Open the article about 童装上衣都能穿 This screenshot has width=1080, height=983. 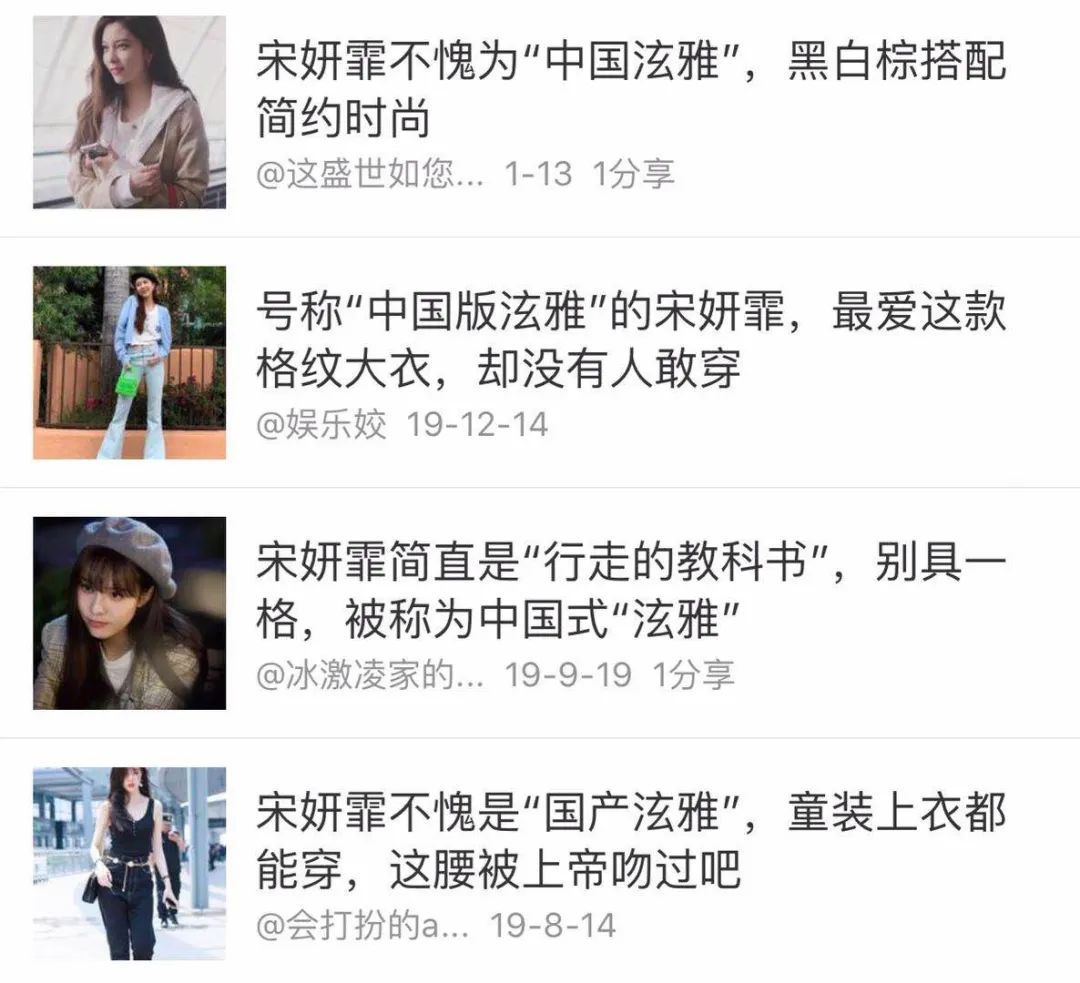click(x=630, y=842)
